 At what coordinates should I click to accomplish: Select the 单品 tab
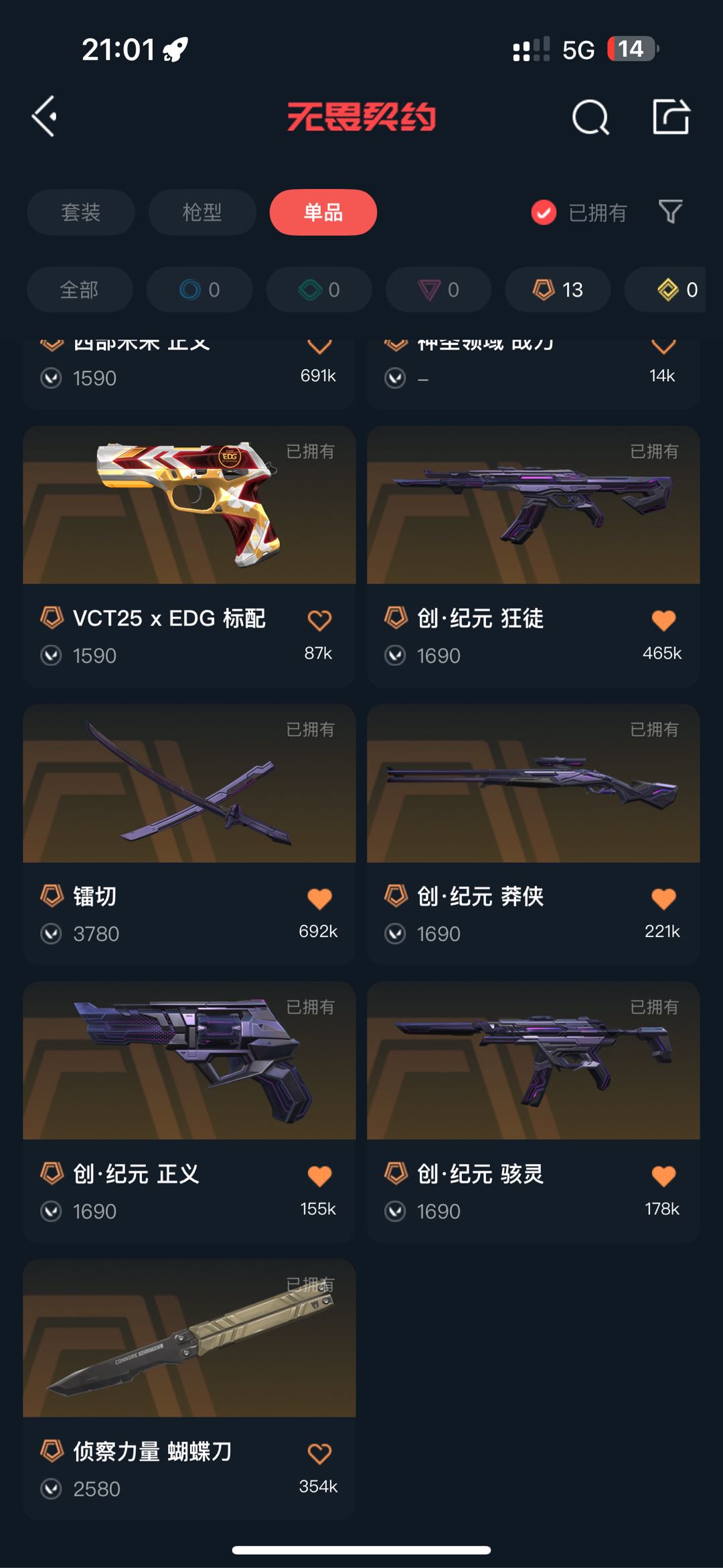[323, 212]
